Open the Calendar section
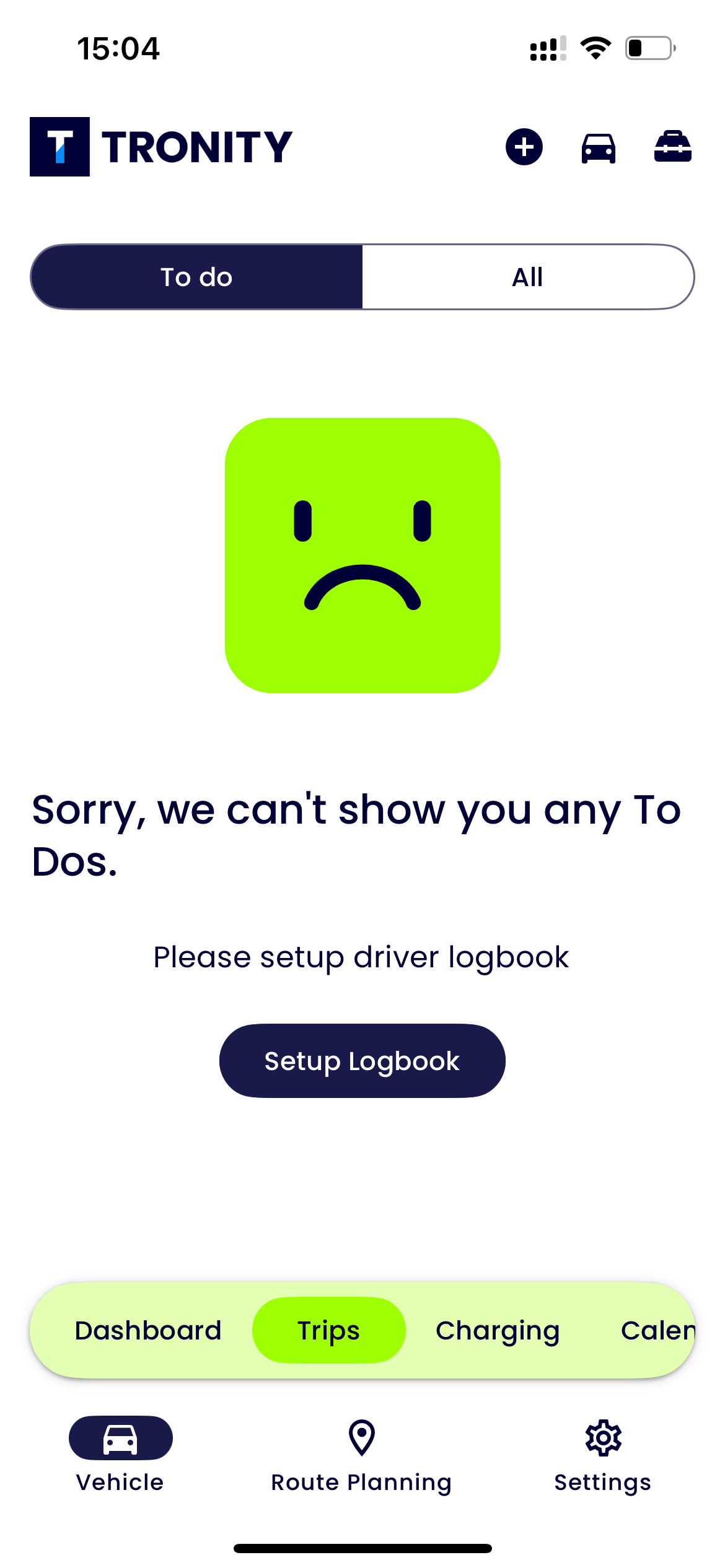This screenshot has width=725, height=1568. tap(657, 1330)
